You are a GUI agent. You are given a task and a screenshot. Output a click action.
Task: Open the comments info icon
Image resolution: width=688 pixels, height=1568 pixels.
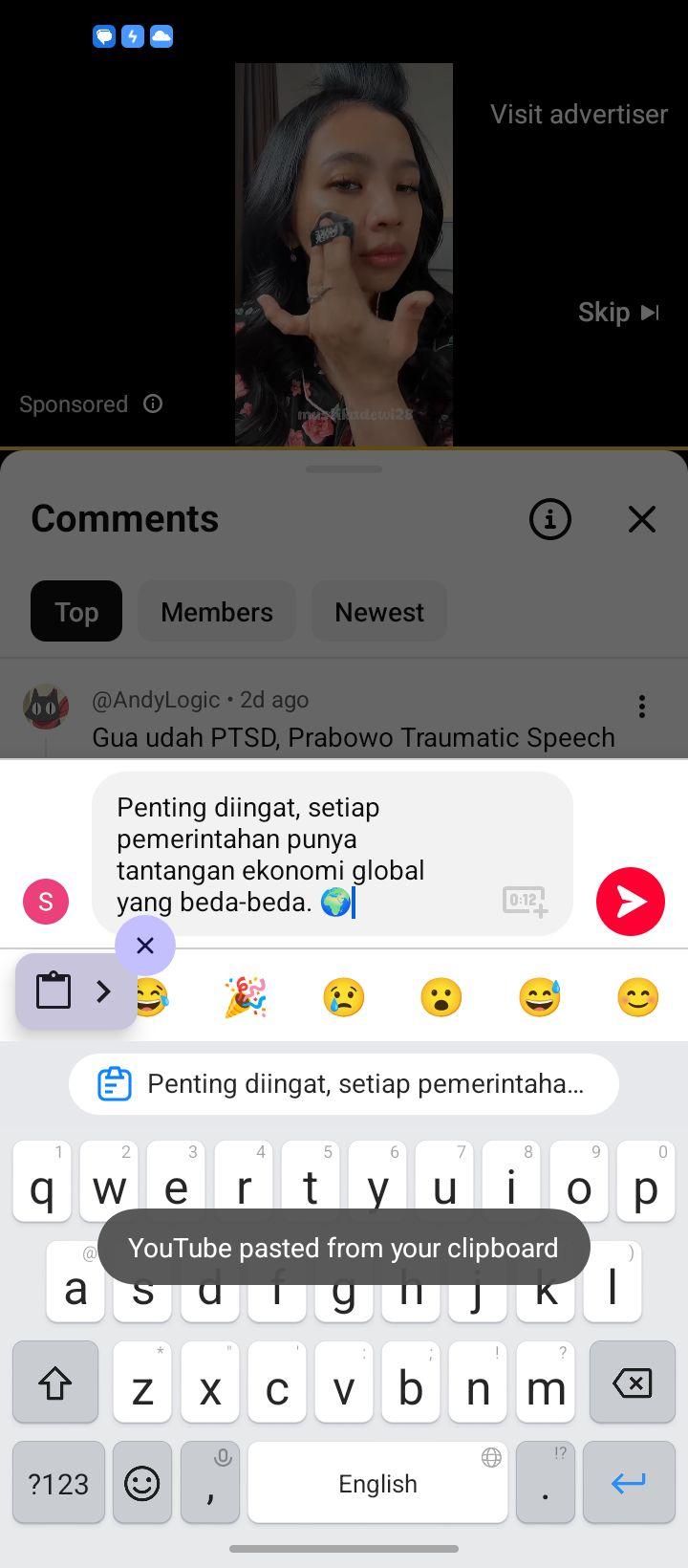[x=550, y=519]
